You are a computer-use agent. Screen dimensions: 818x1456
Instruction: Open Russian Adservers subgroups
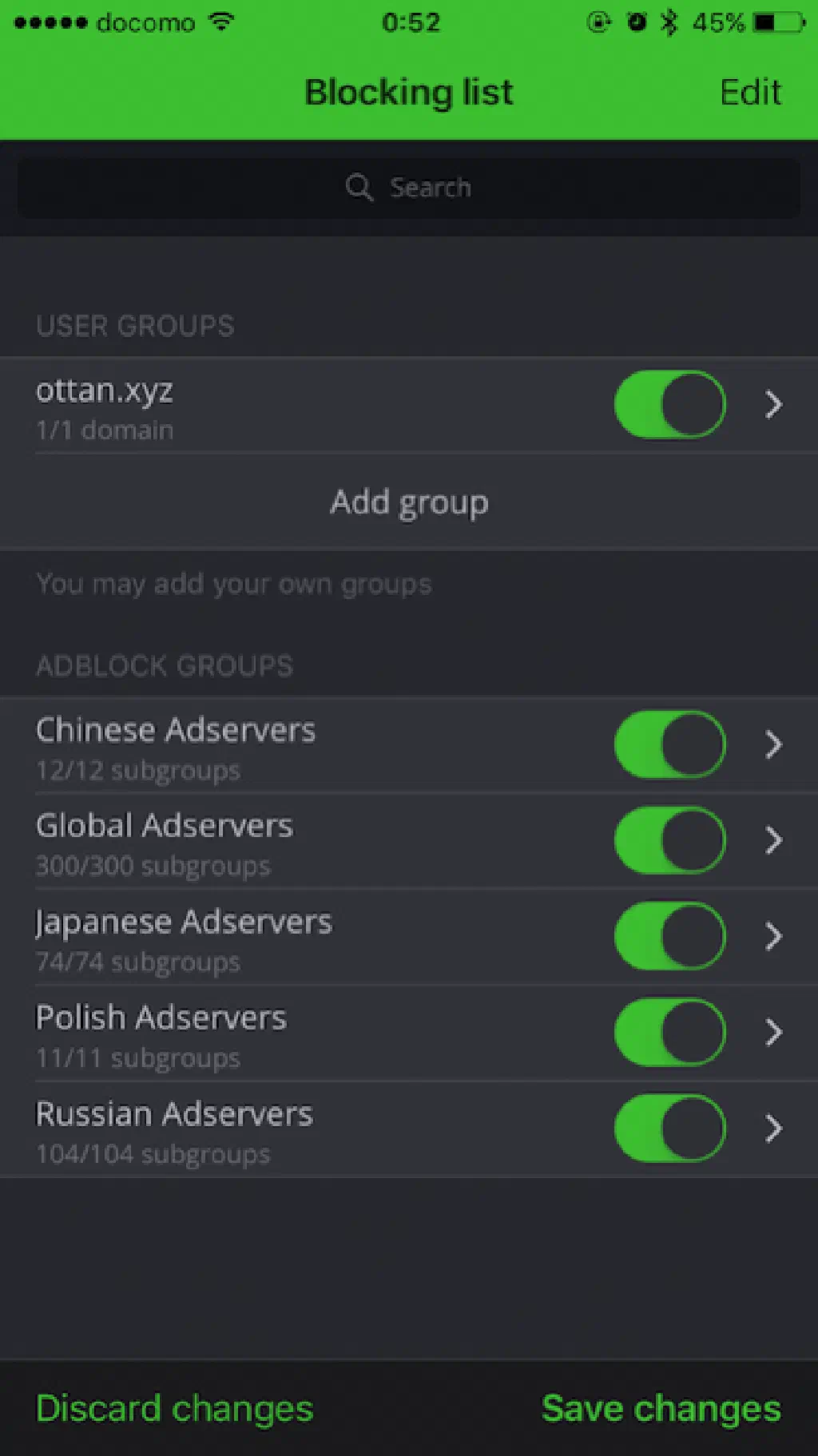[773, 1128]
